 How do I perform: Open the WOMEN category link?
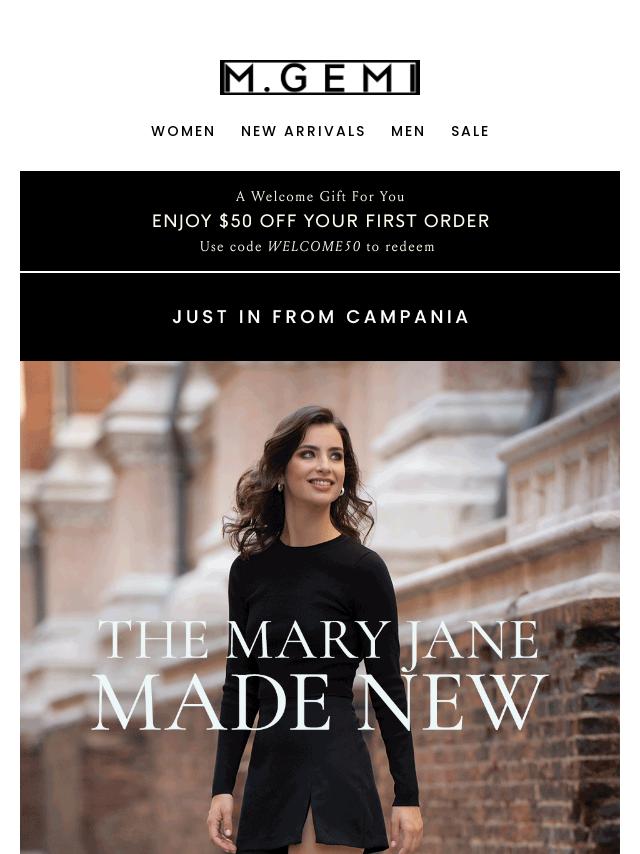click(x=183, y=131)
